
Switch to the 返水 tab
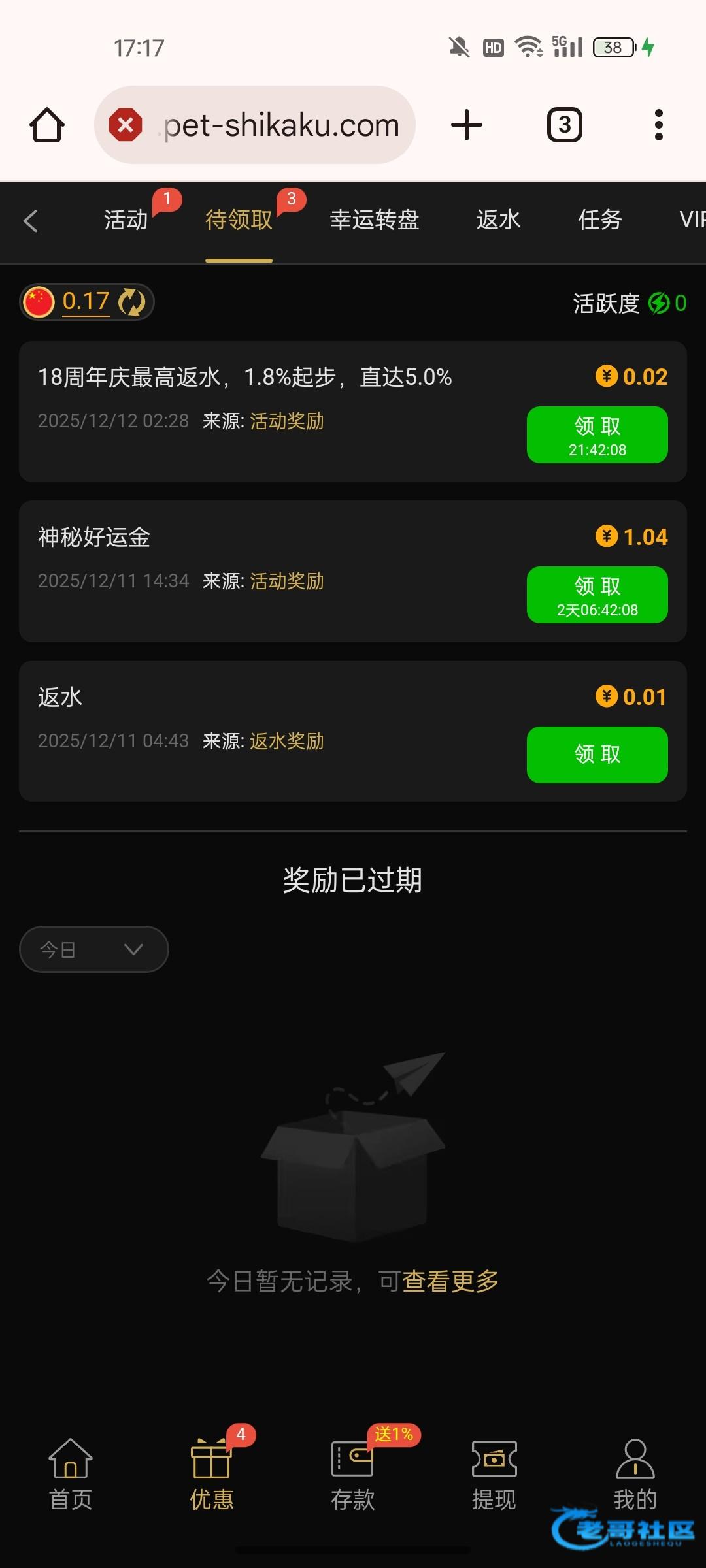click(x=498, y=220)
